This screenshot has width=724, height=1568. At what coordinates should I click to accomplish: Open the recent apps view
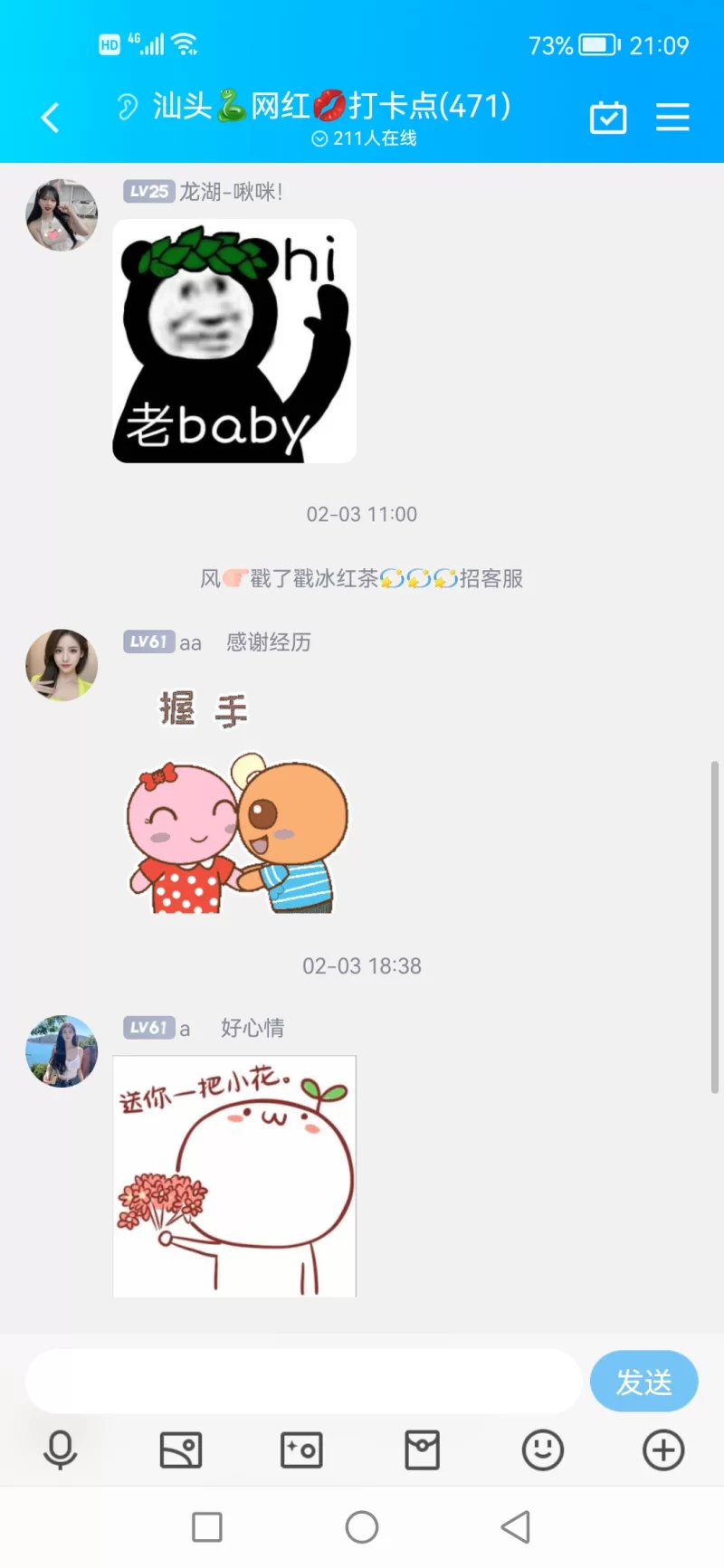coord(207,1527)
